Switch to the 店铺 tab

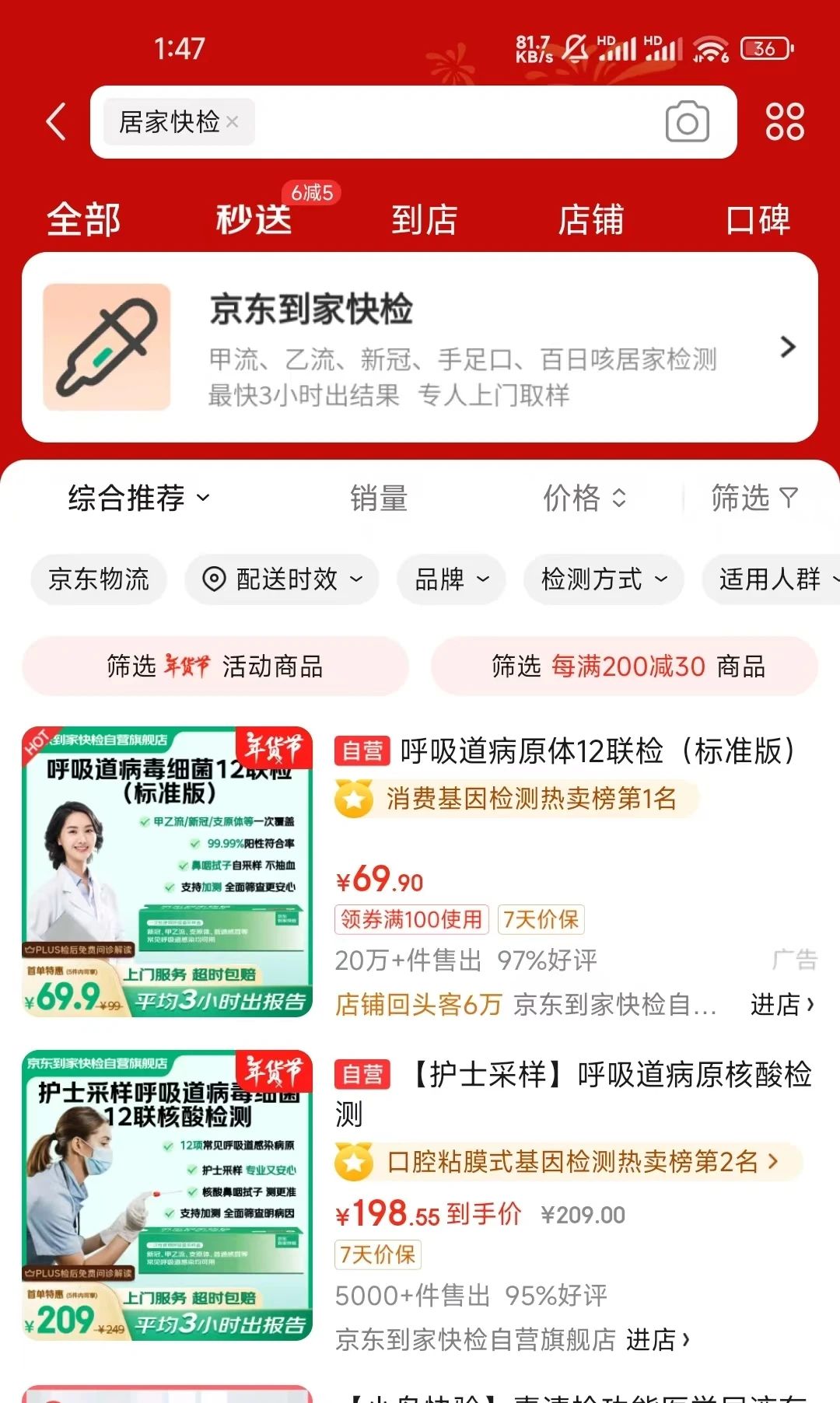coord(591,219)
